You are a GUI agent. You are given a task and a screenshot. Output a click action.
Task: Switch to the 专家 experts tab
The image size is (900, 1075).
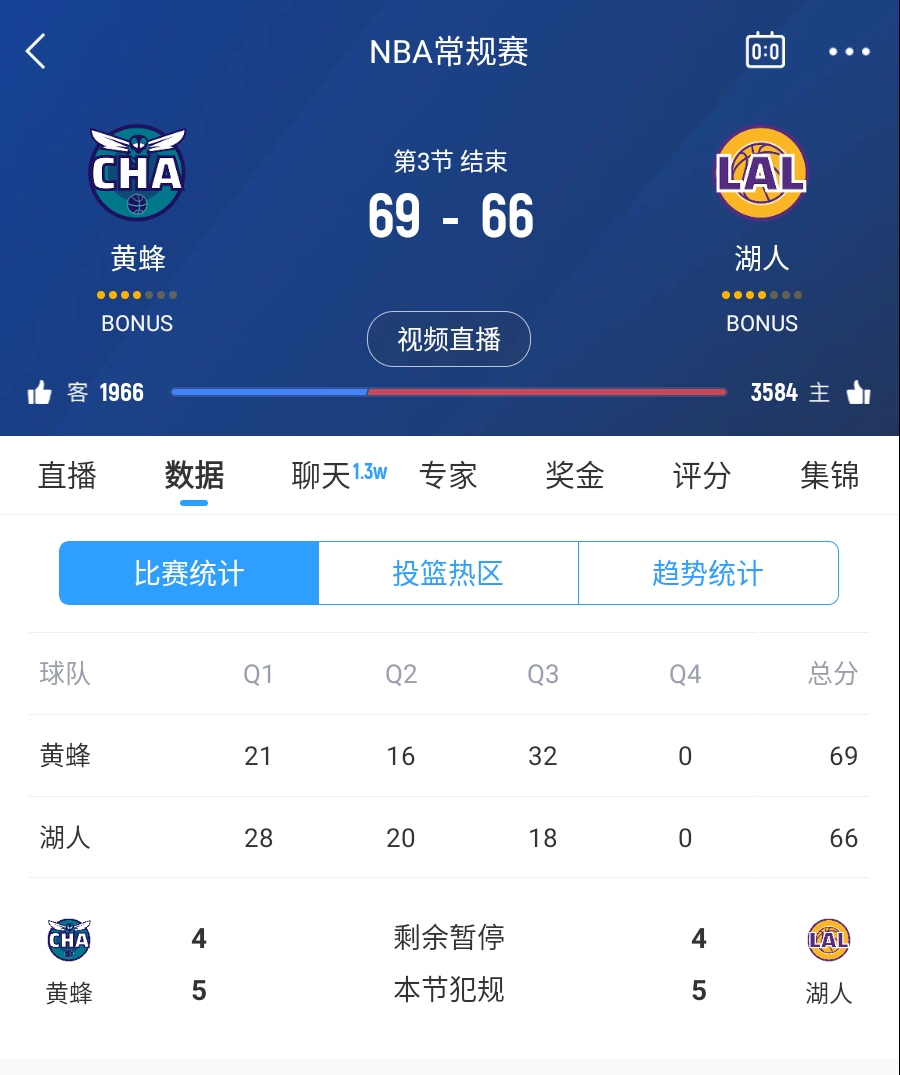tap(448, 475)
